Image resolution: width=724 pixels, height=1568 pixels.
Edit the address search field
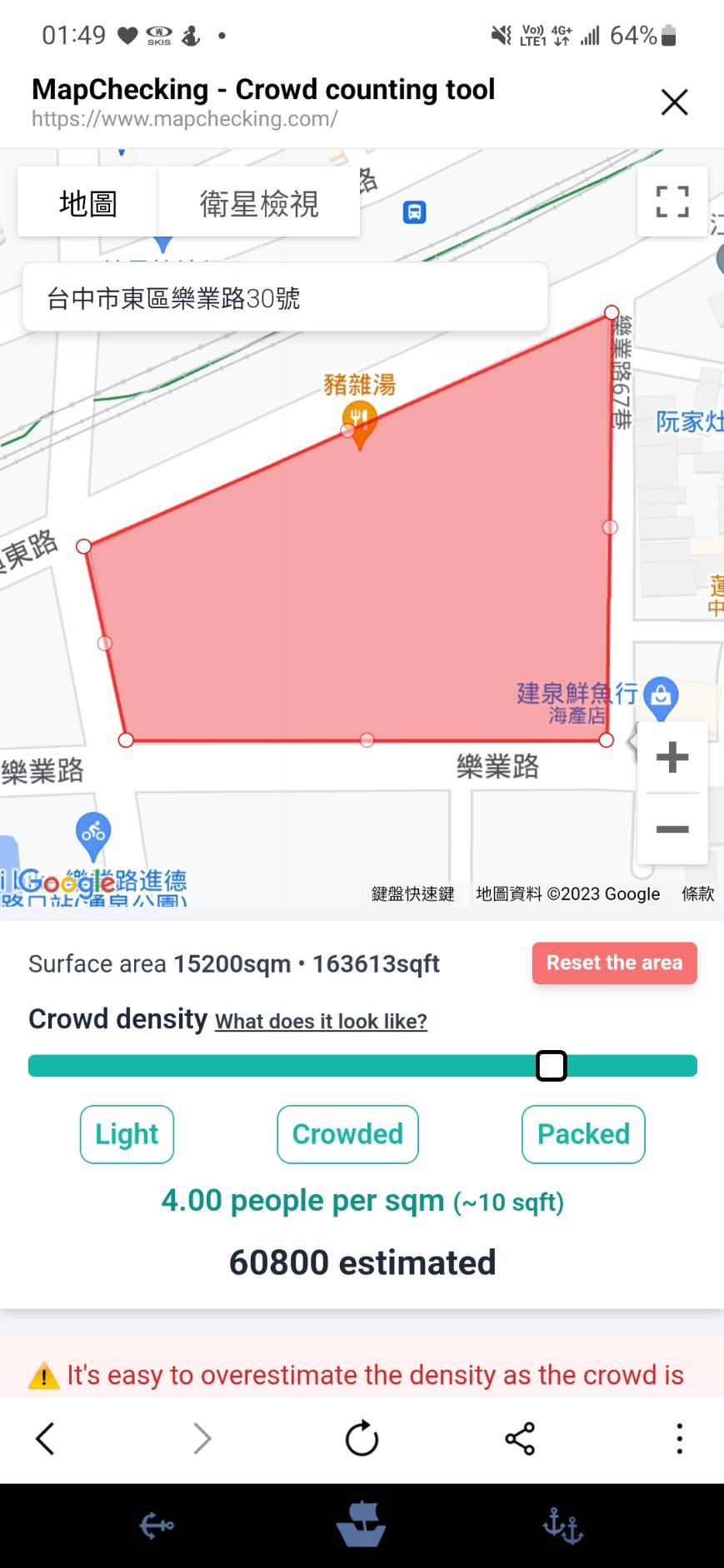[284, 298]
